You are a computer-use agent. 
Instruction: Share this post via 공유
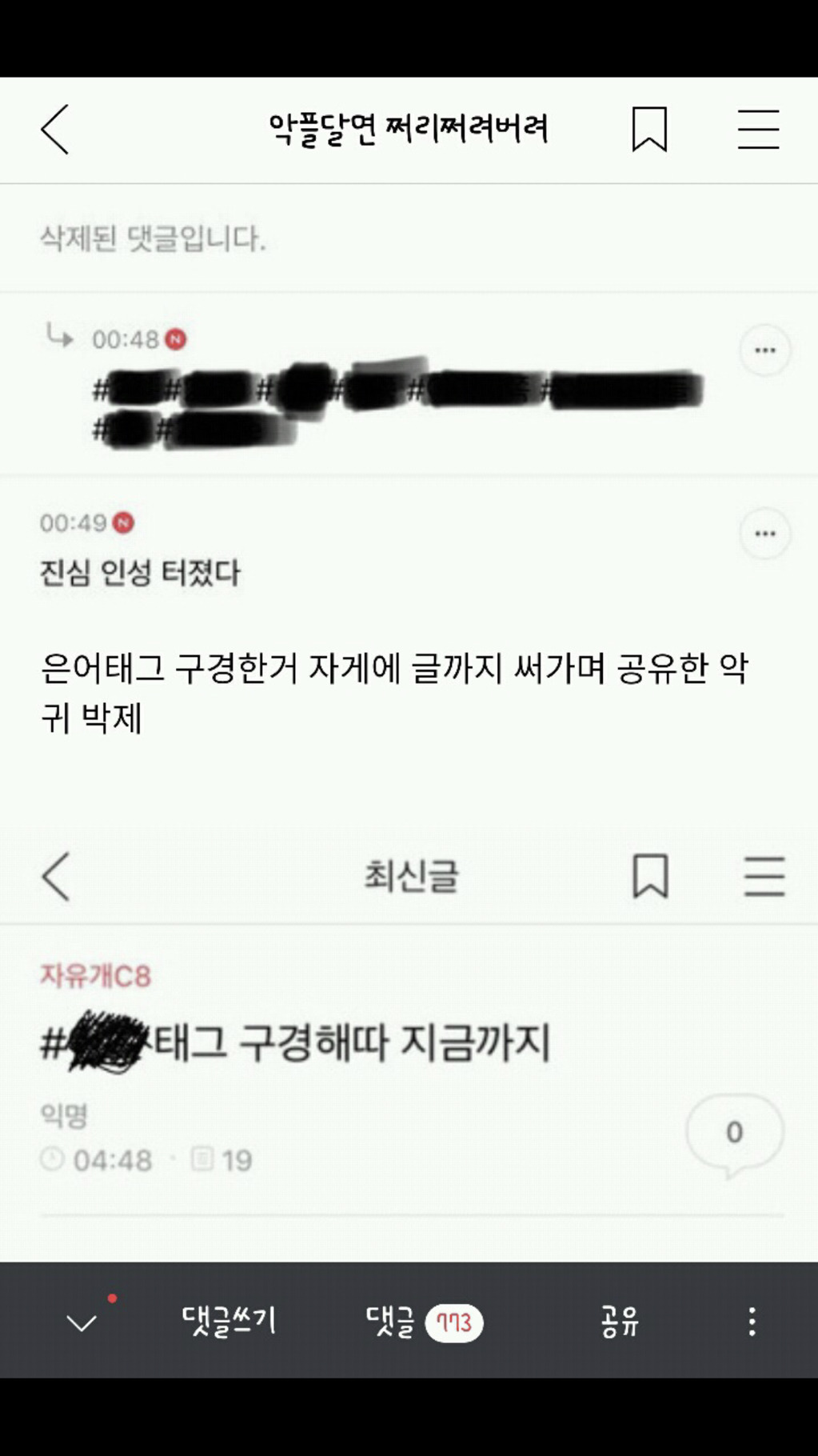[620, 1322]
